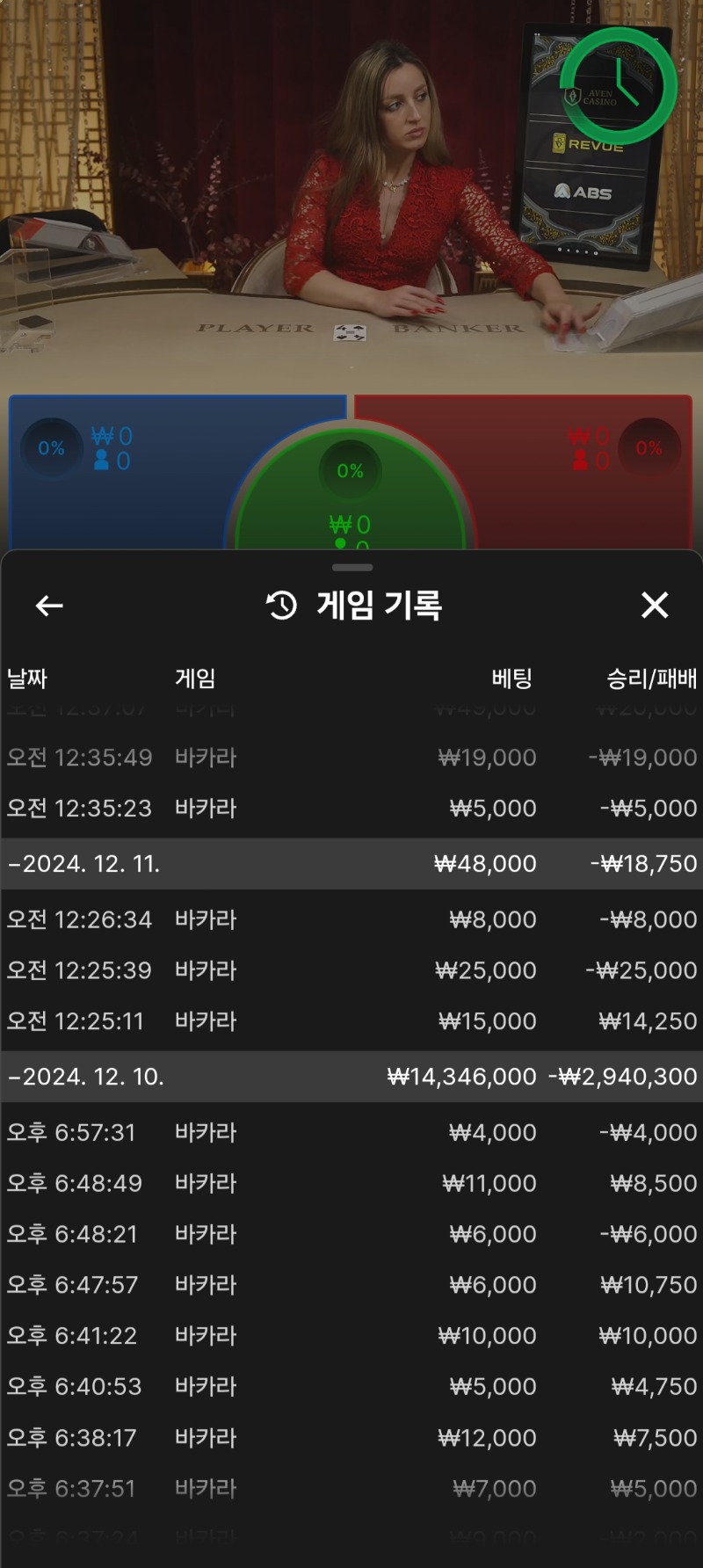Screen dimensions: 703x1568
Task: Go back from the 게임 기록 panel
Action: tap(49, 606)
